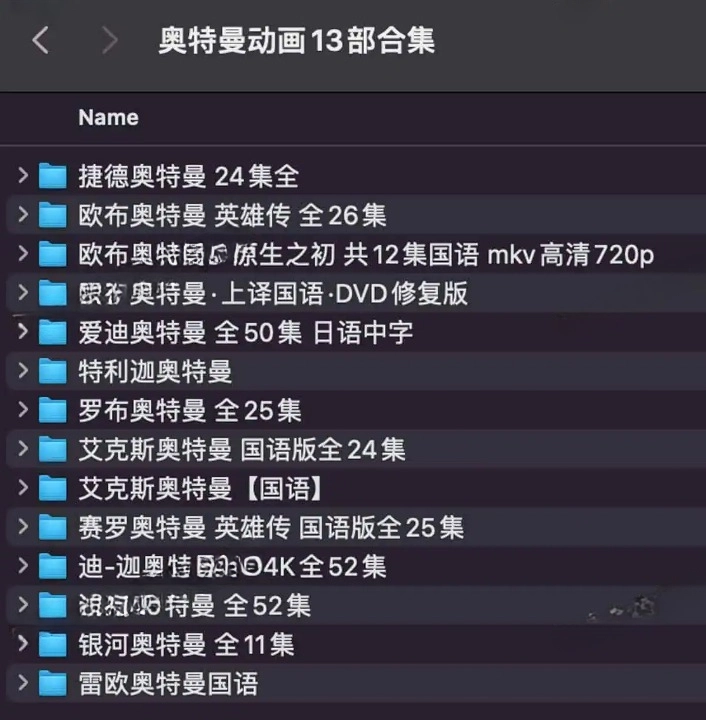
Task: Expand the 雷欧奥特曼国语 folder arrow
Action: 23,683
